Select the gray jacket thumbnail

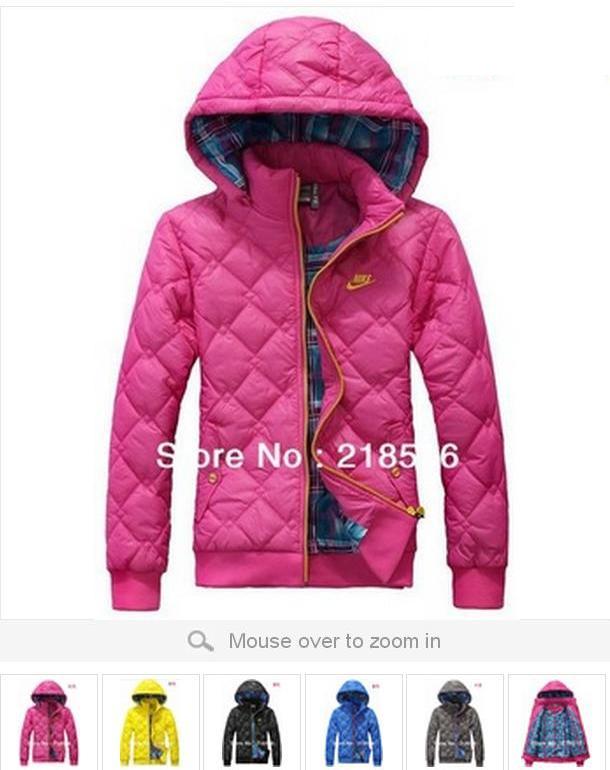454,721
